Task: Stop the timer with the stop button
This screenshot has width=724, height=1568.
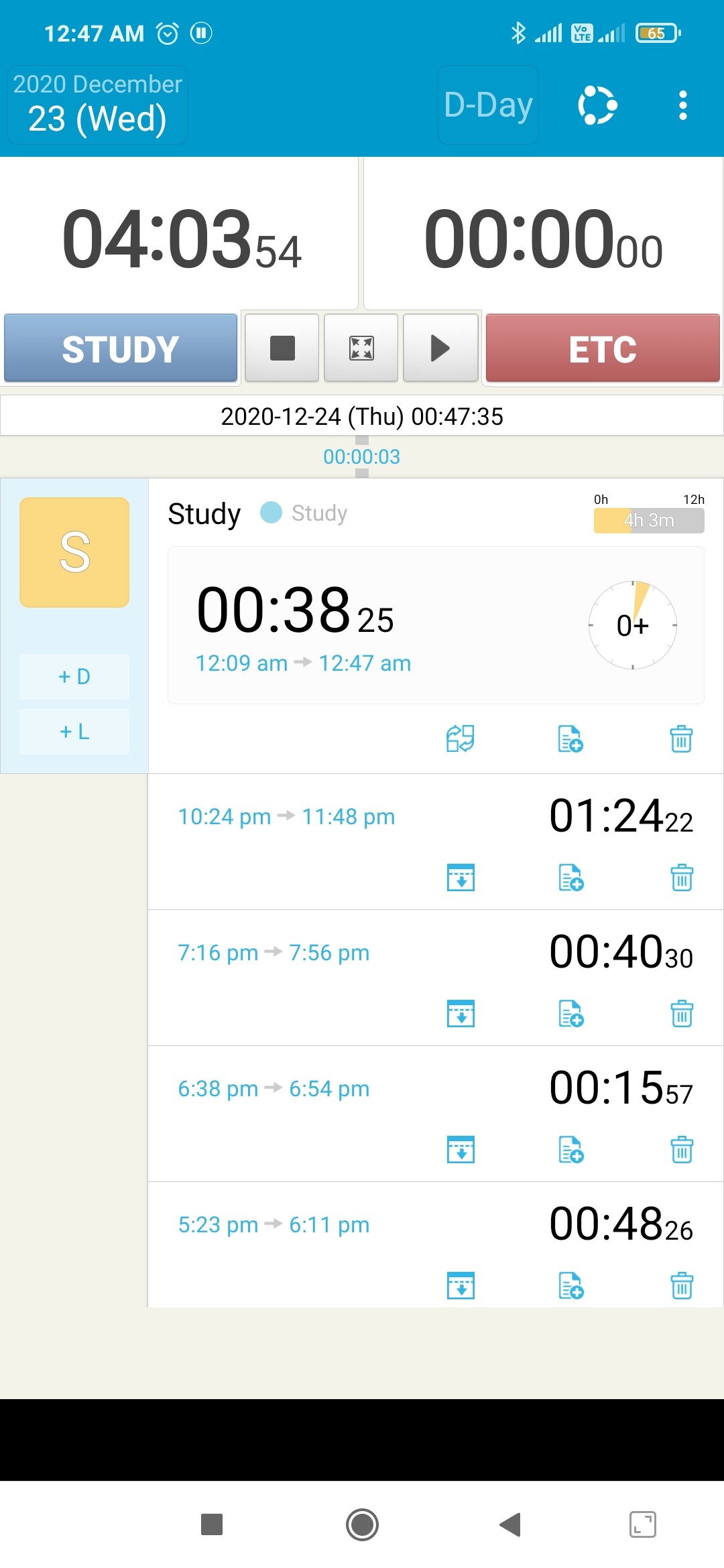Action: [x=282, y=348]
